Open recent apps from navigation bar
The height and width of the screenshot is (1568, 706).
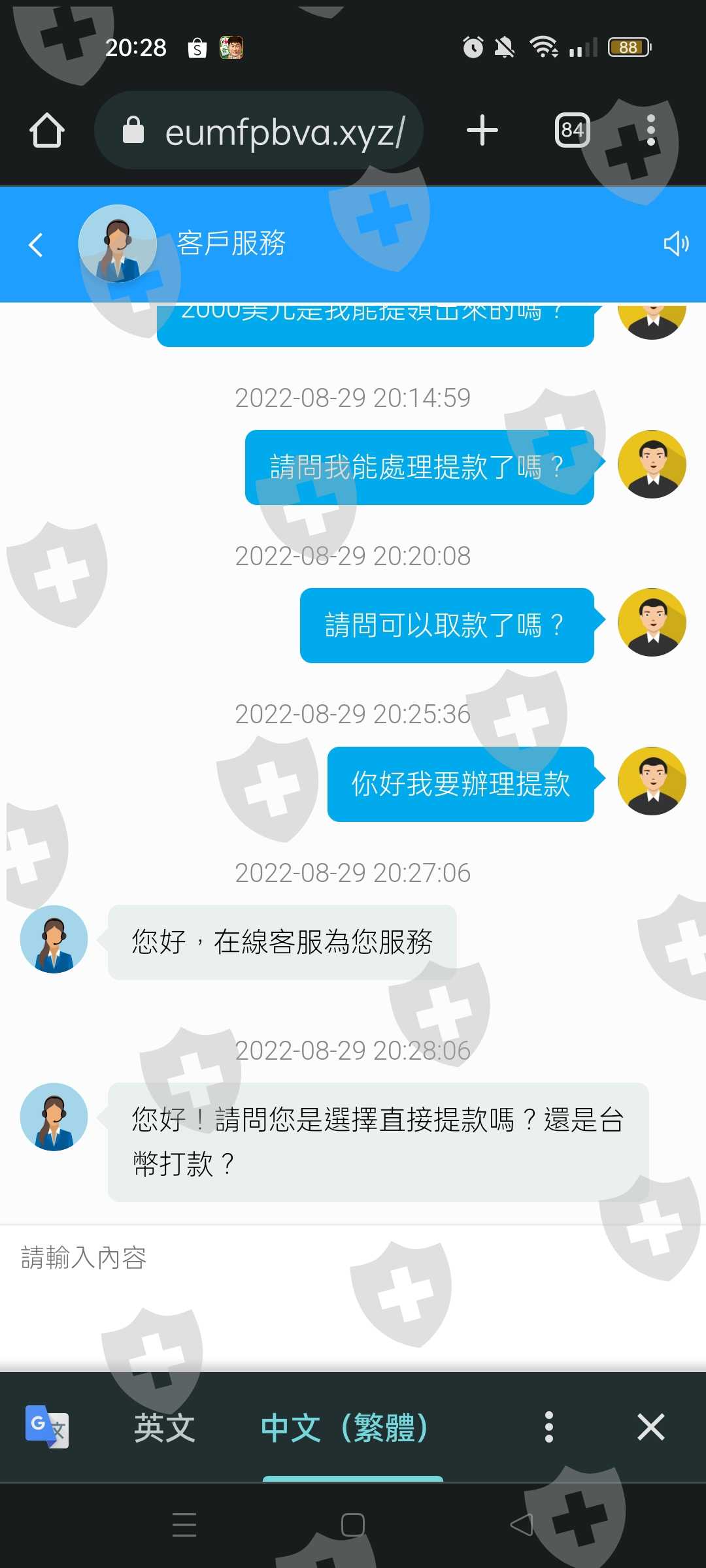pos(184,1524)
